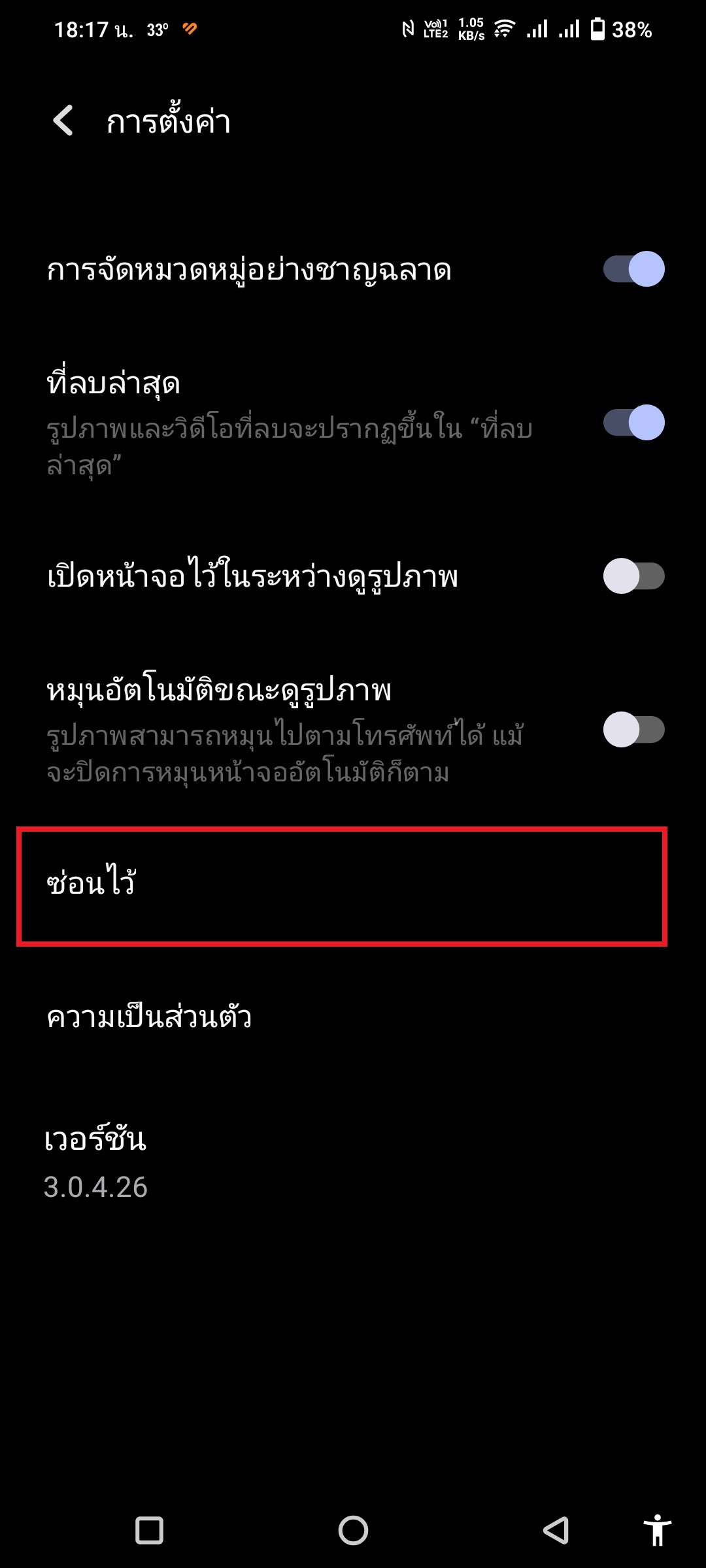Disable the ที่ลบล่าสุด switch
The image size is (706, 1568).
633,423
